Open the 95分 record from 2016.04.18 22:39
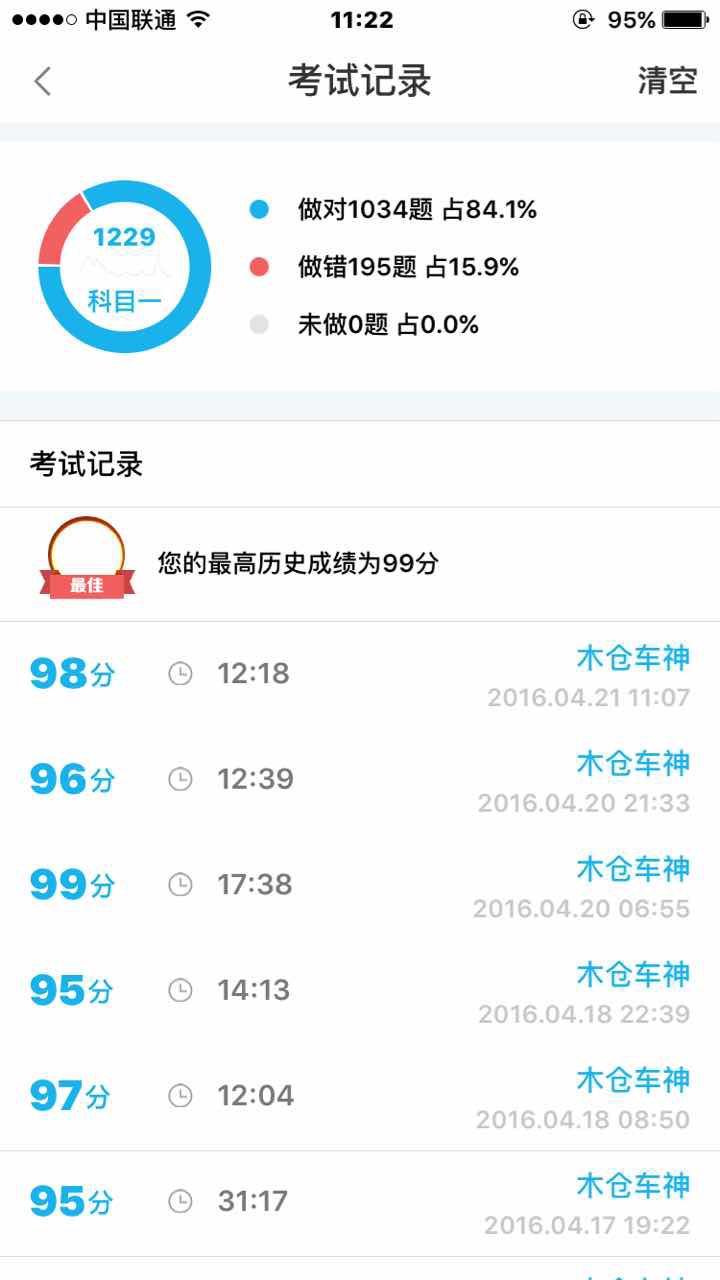 click(360, 992)
